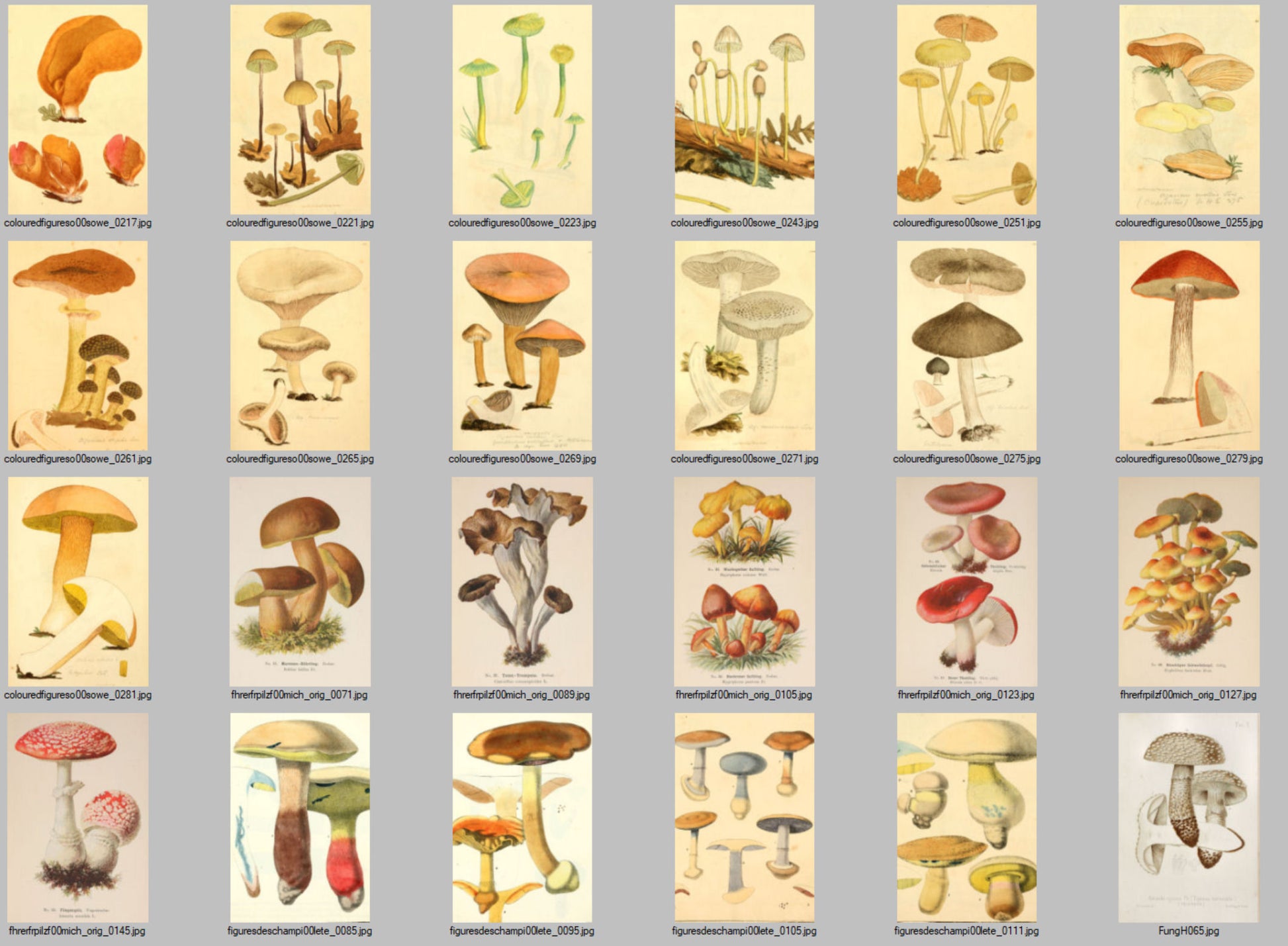Open figuresdeschampi00lete_0095.jpg
Image resolution: width=1288 pixels, height=946 pixels.
point(522,817)
